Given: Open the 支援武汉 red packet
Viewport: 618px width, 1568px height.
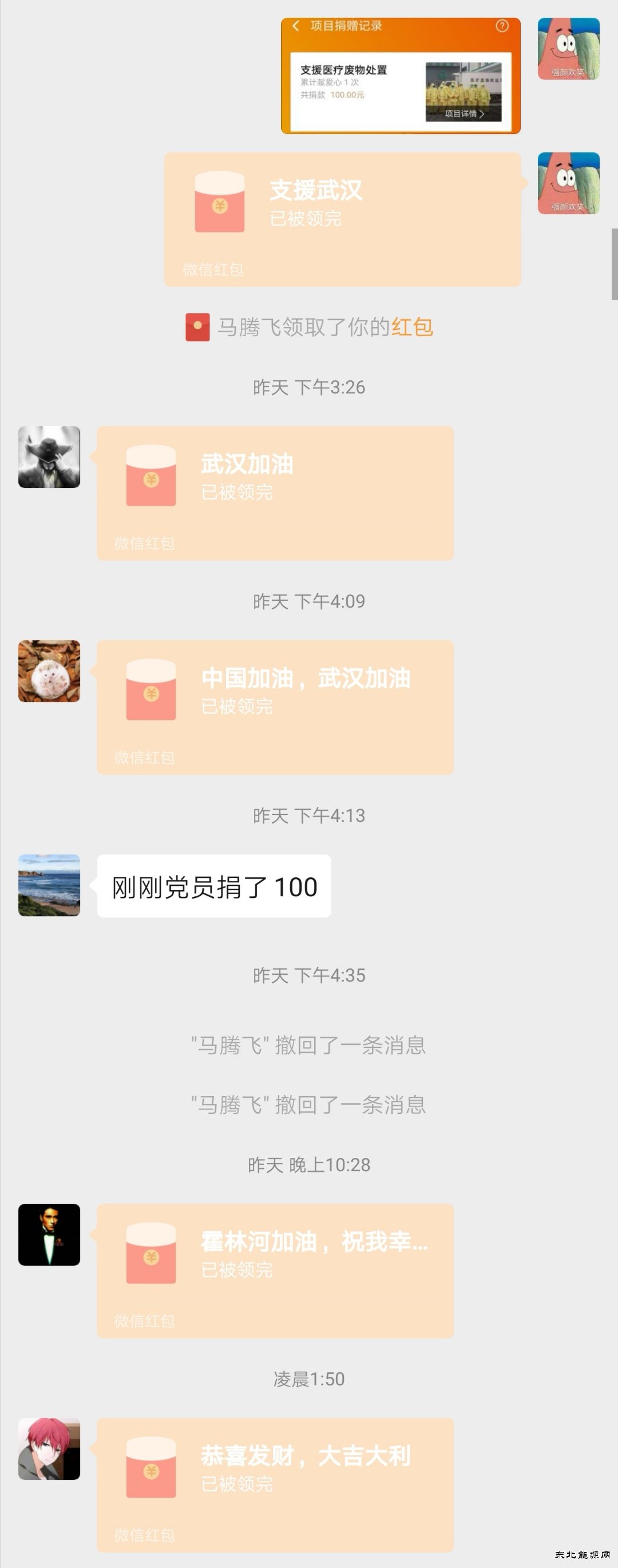Looking at the screenshot, I should click(342, 219).
